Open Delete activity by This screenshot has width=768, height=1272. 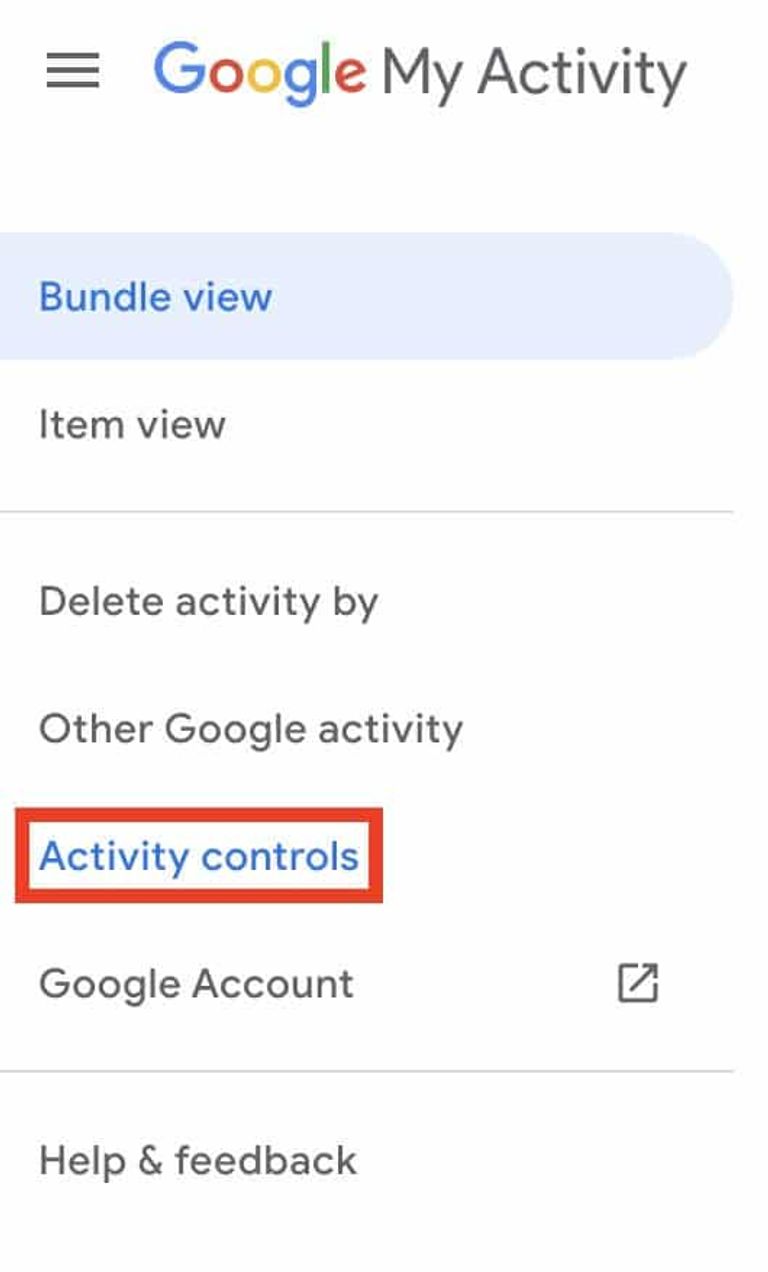(208, 601)
